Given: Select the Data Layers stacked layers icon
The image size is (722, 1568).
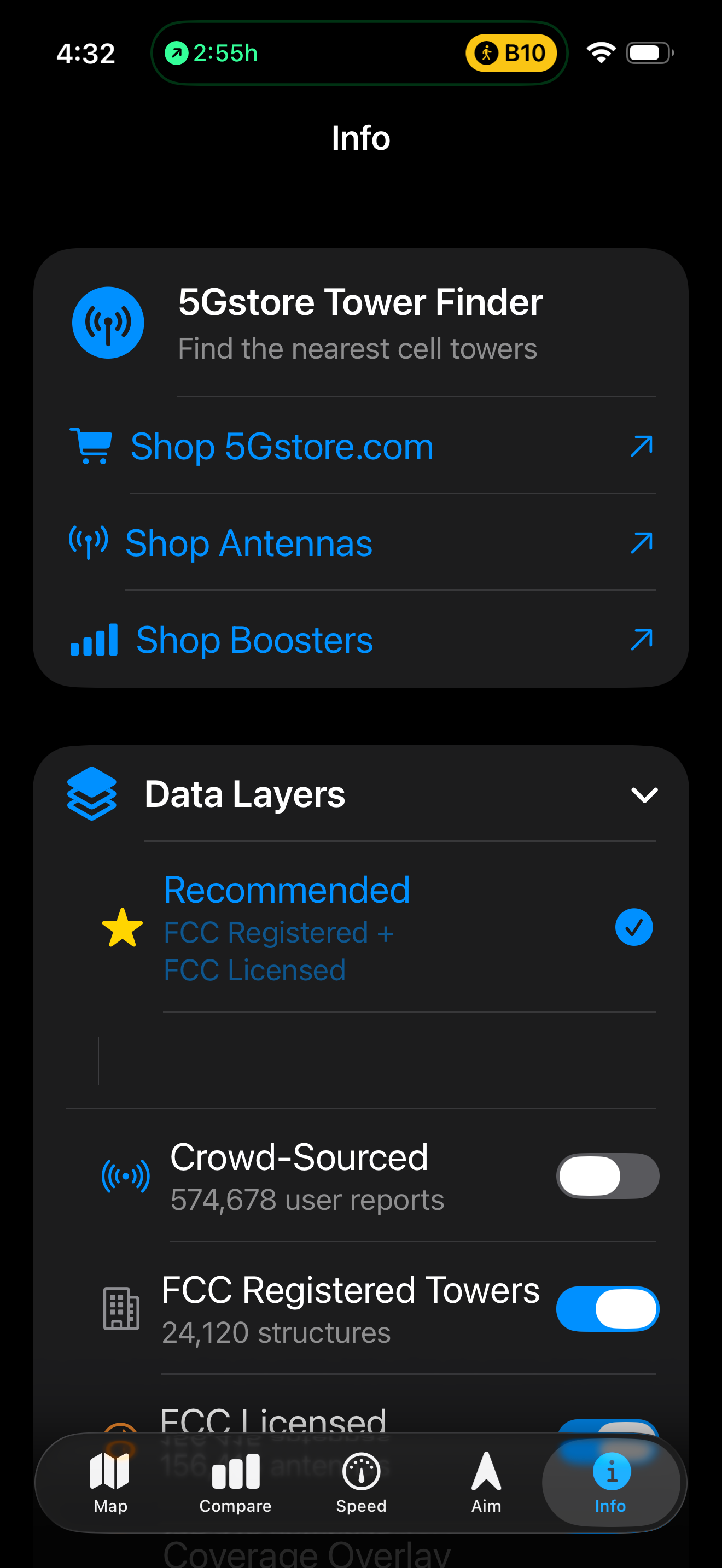Looking at the screenshot, I should coord(91,793).
